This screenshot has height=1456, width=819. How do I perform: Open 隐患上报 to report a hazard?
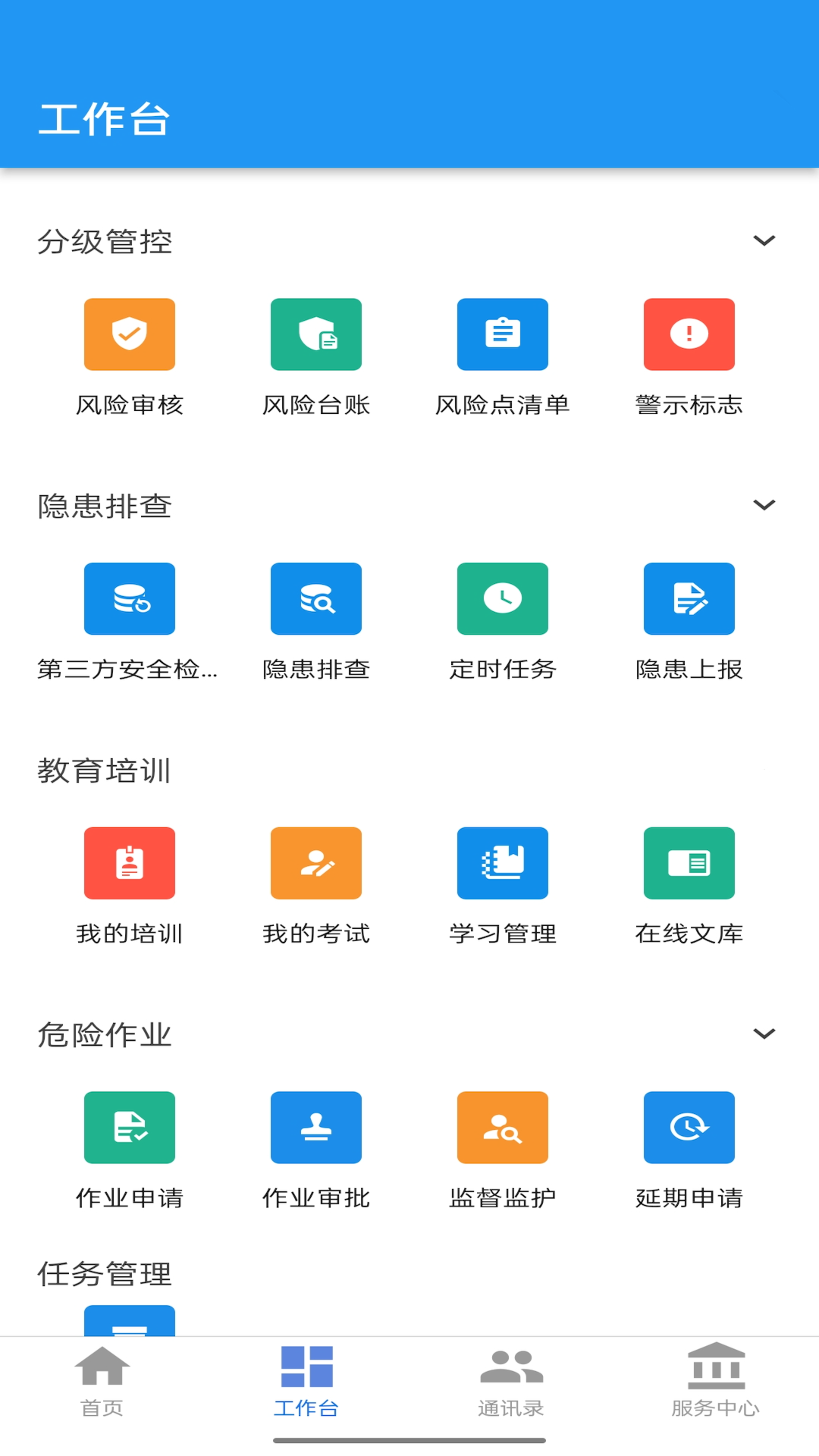point(689,599)
